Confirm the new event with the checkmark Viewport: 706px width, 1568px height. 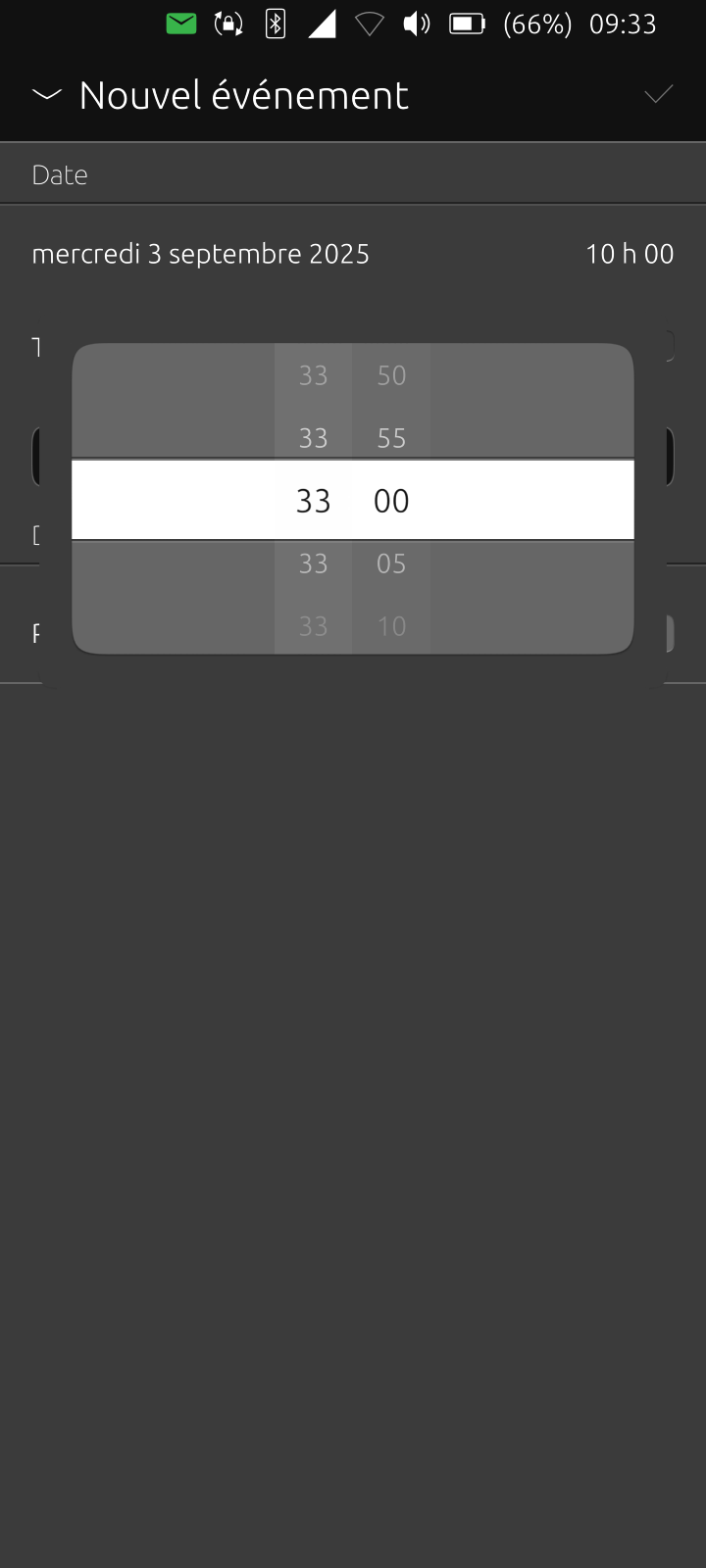click(x=658, y=94)
